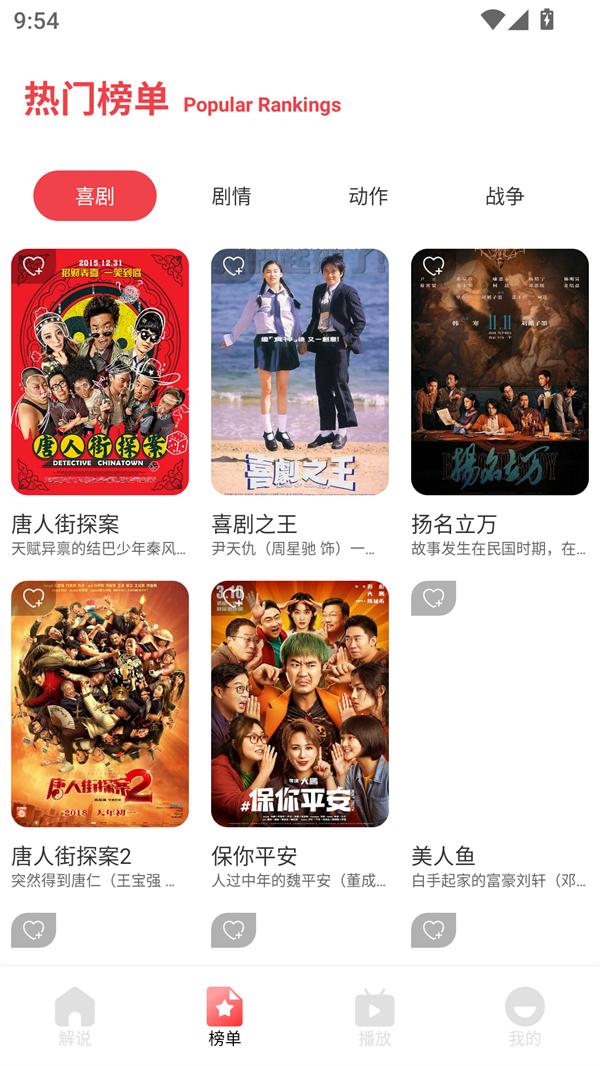Favorite 唐人街探案 with the heart icon

click(x=33, y=266)
